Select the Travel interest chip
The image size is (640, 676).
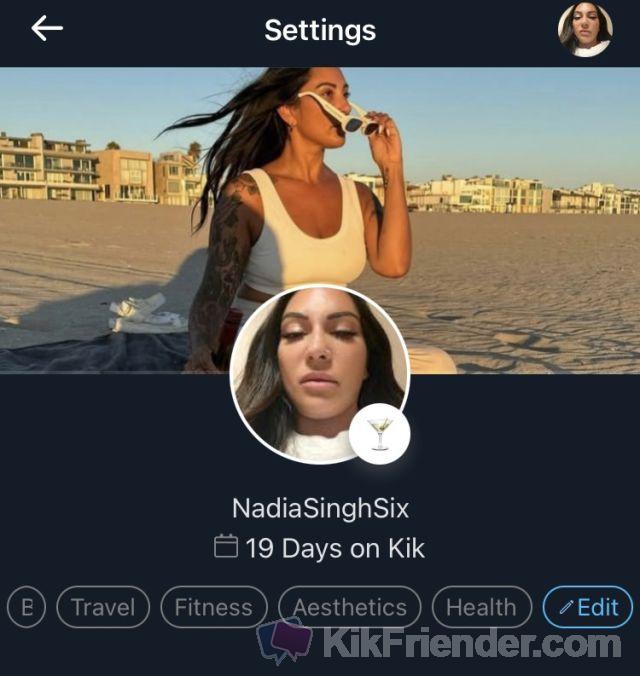click(x=103, y=607)
